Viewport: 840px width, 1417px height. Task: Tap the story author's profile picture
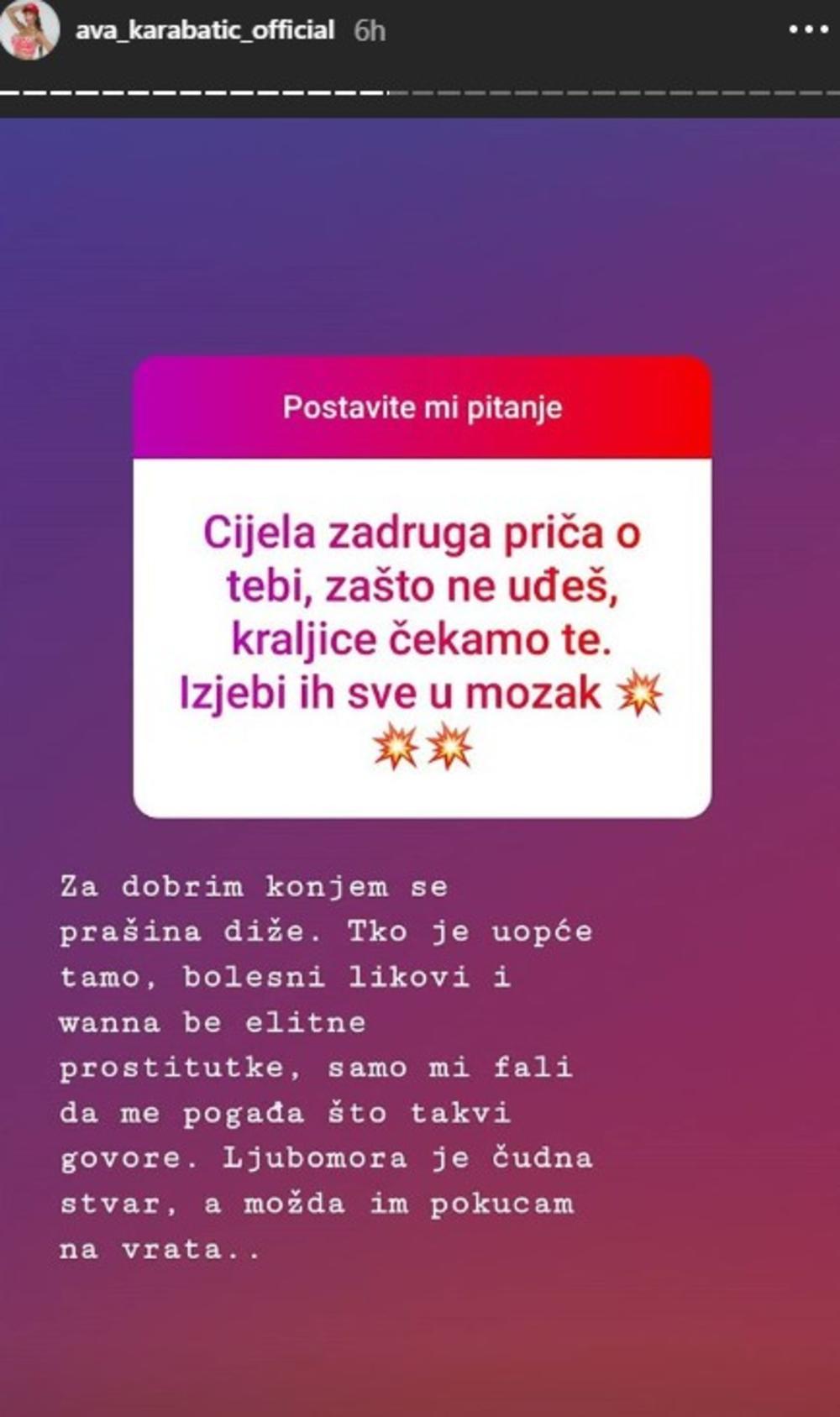click(30, 30)
